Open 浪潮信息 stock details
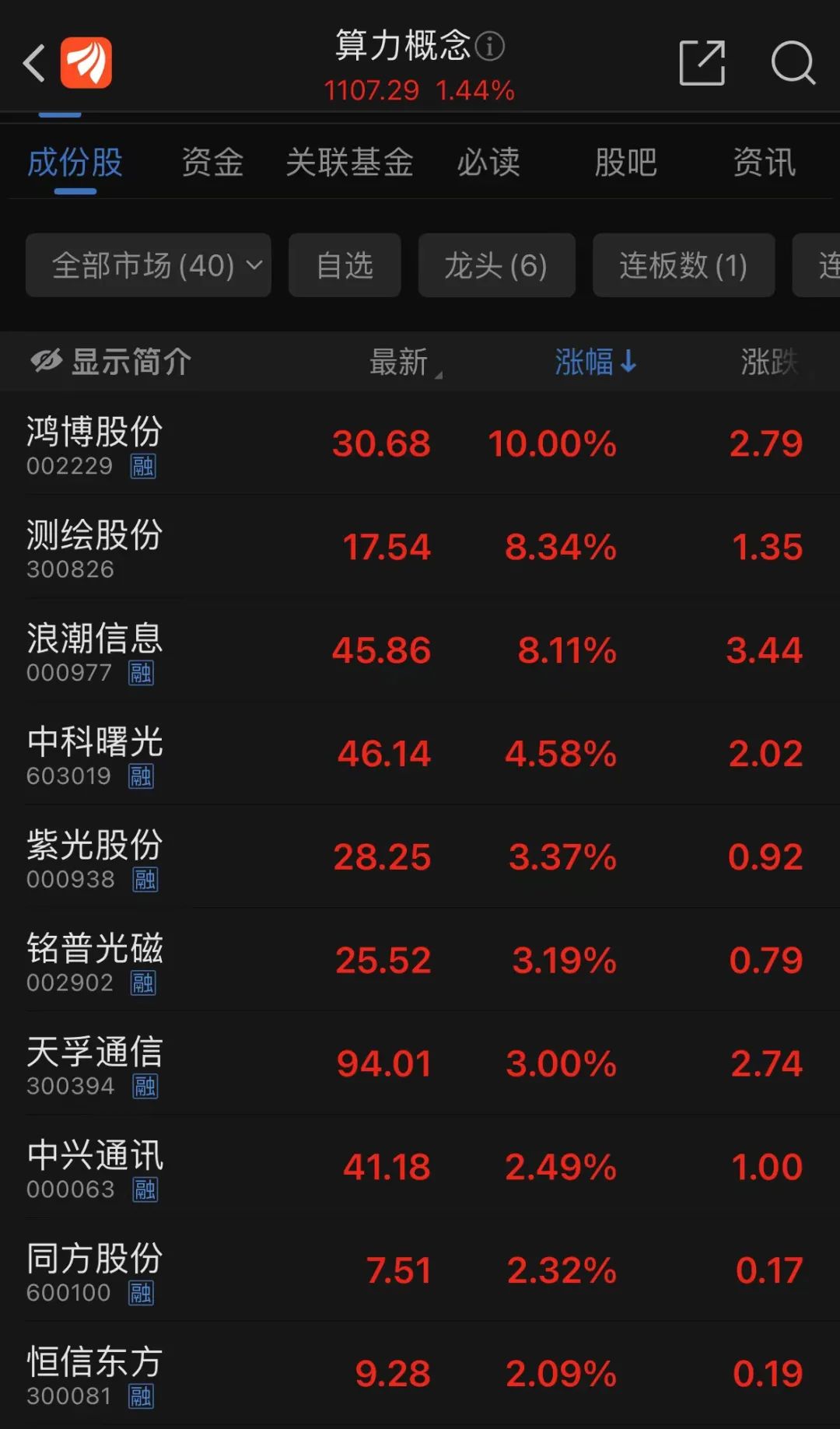The width and height of the screenshot is (840, 1429). pyautogui.click(x=95, y=650)
